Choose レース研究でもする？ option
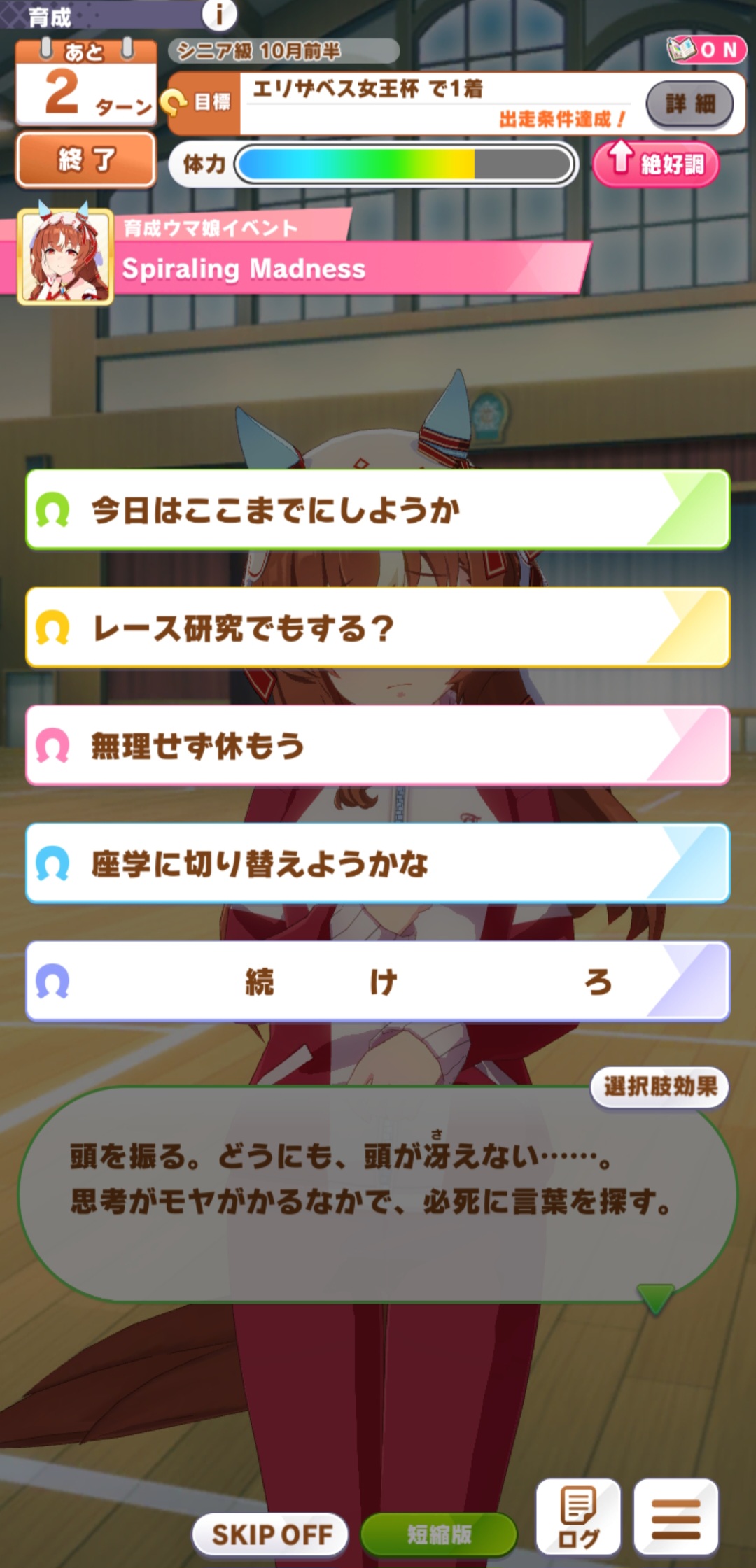This screenshot has height=1568, width=756. [378, 628]
